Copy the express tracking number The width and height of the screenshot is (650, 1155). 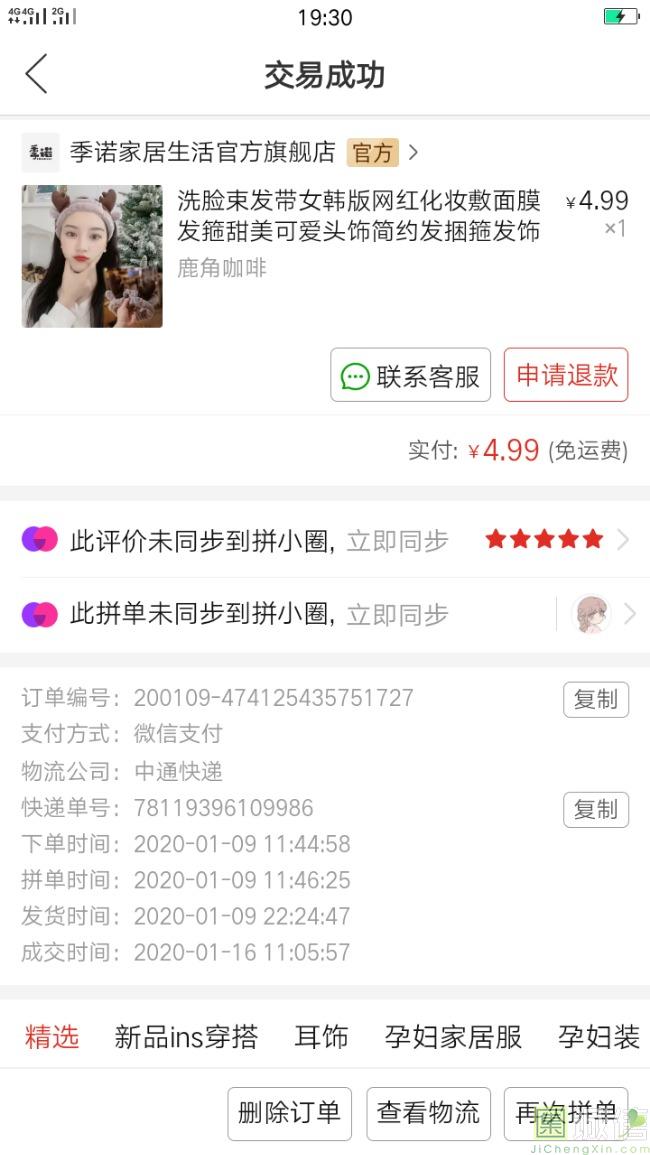coord(595,810)
